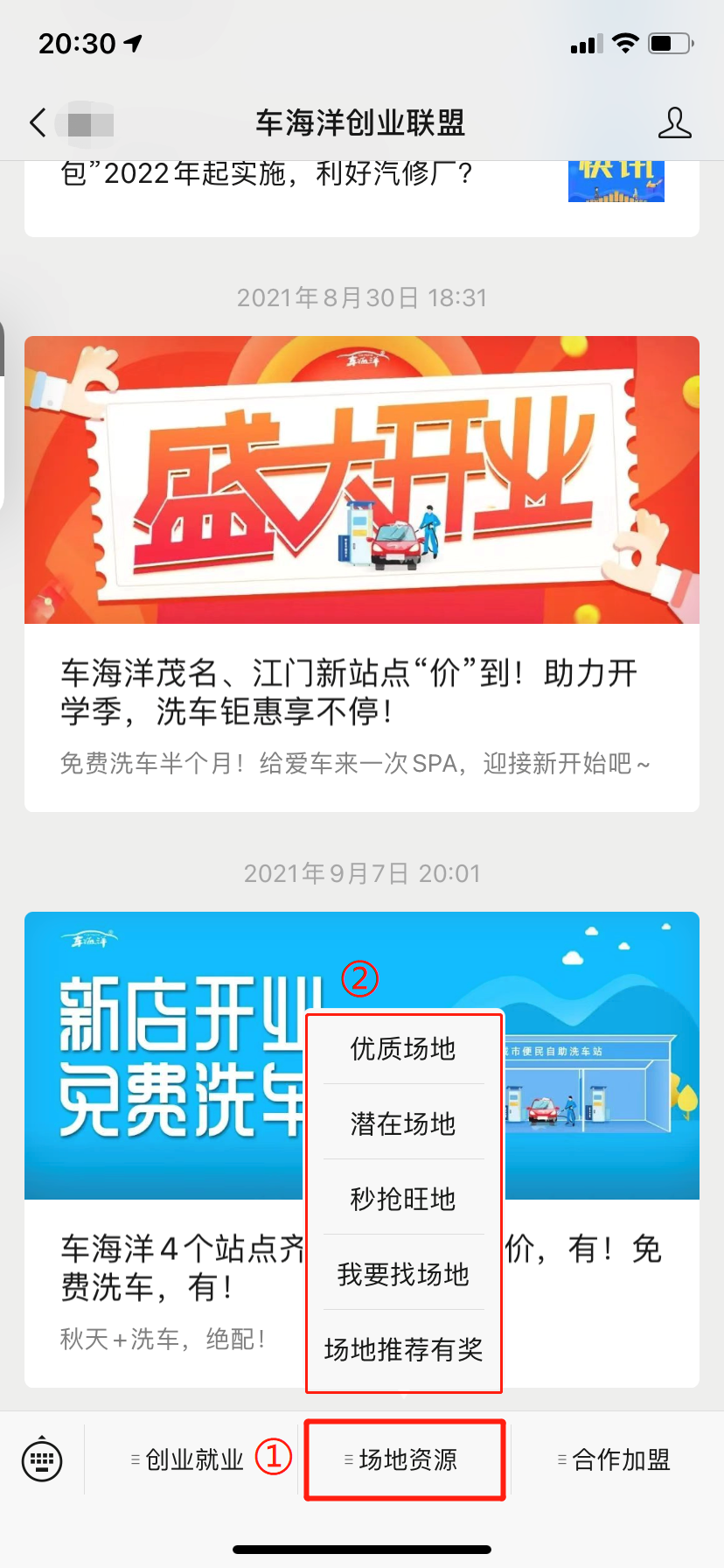Open the account profile icon
Image resolution: width=724 pixels, height=1568 pixels.
tap(674, 123)
